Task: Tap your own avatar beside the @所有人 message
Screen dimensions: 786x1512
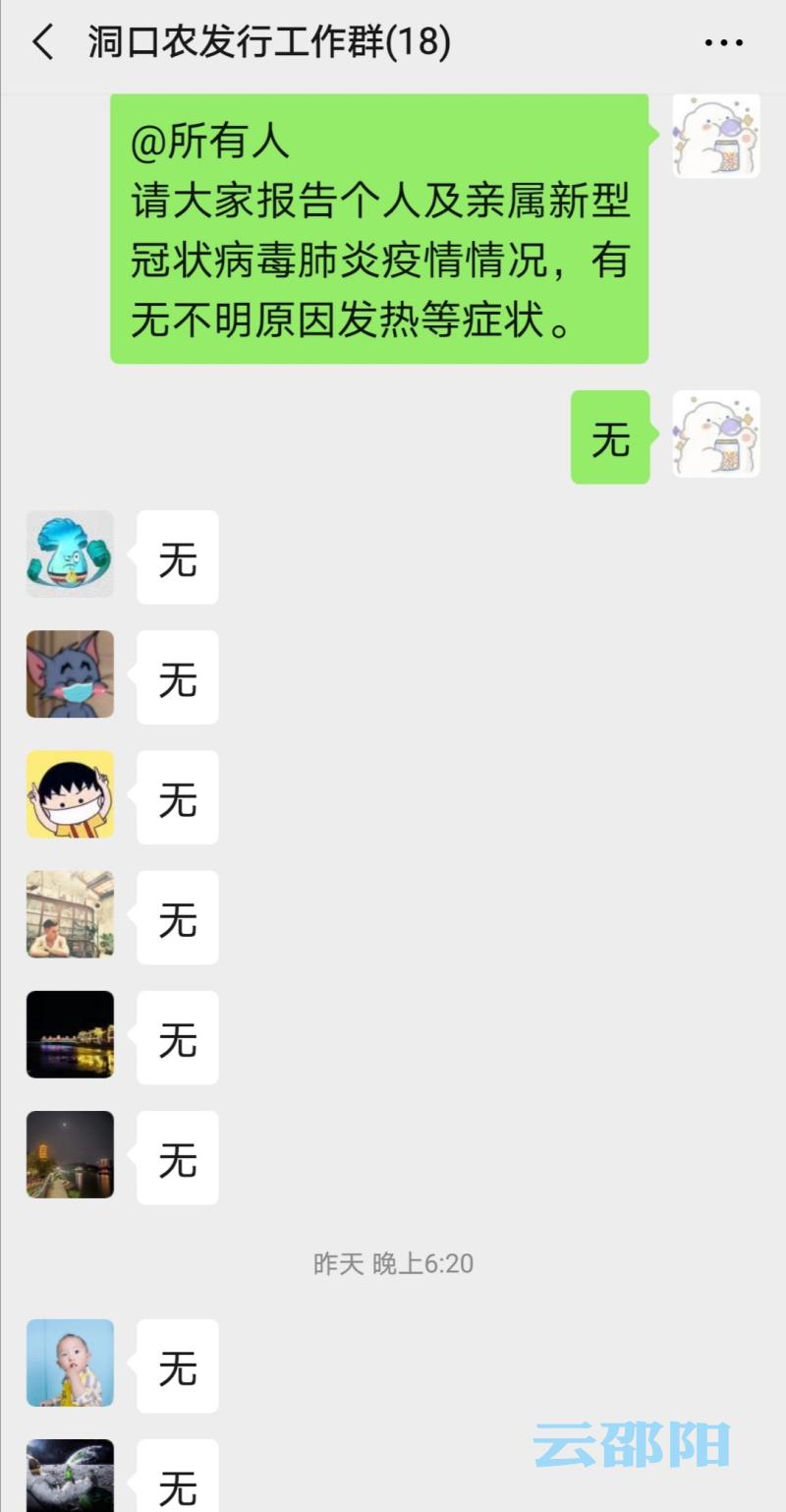Action: pos(716,136)
